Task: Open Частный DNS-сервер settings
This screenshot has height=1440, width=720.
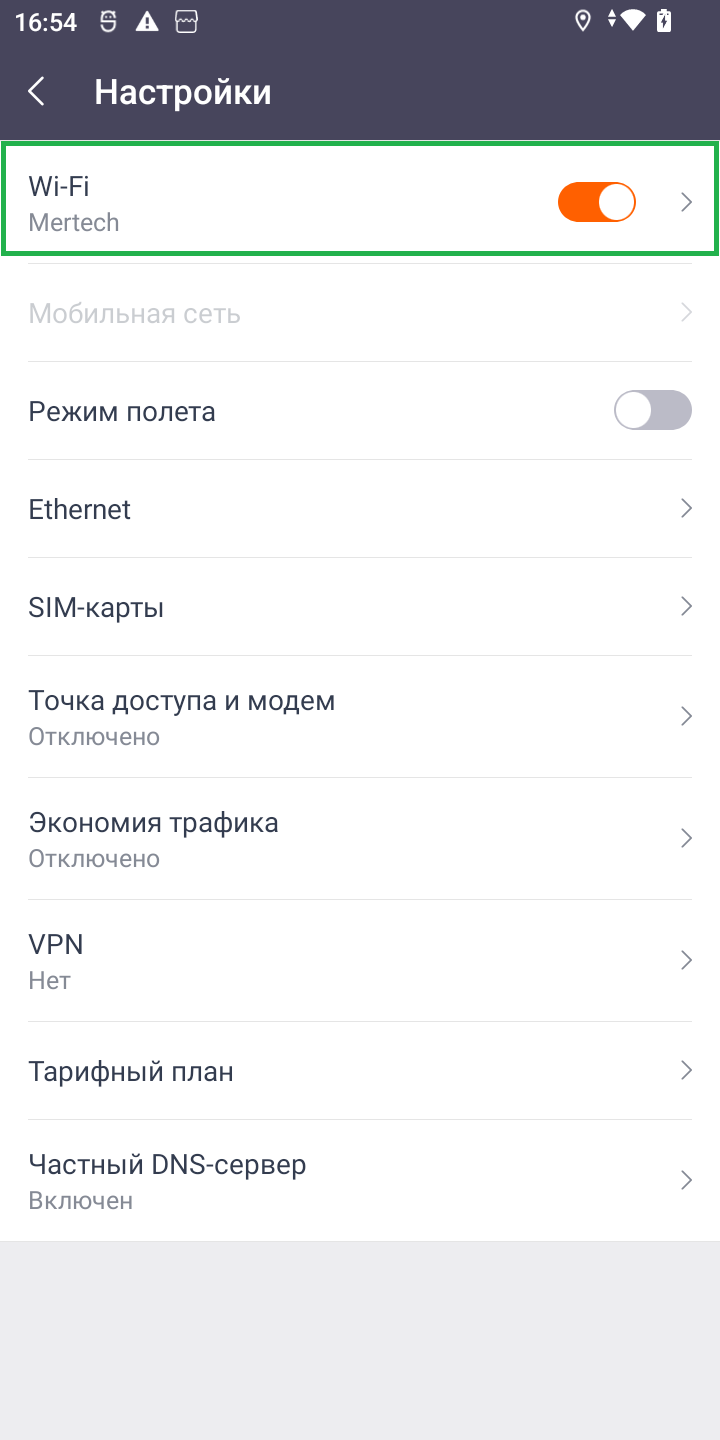Action: pyautogui.click(x=360, y=1181)
